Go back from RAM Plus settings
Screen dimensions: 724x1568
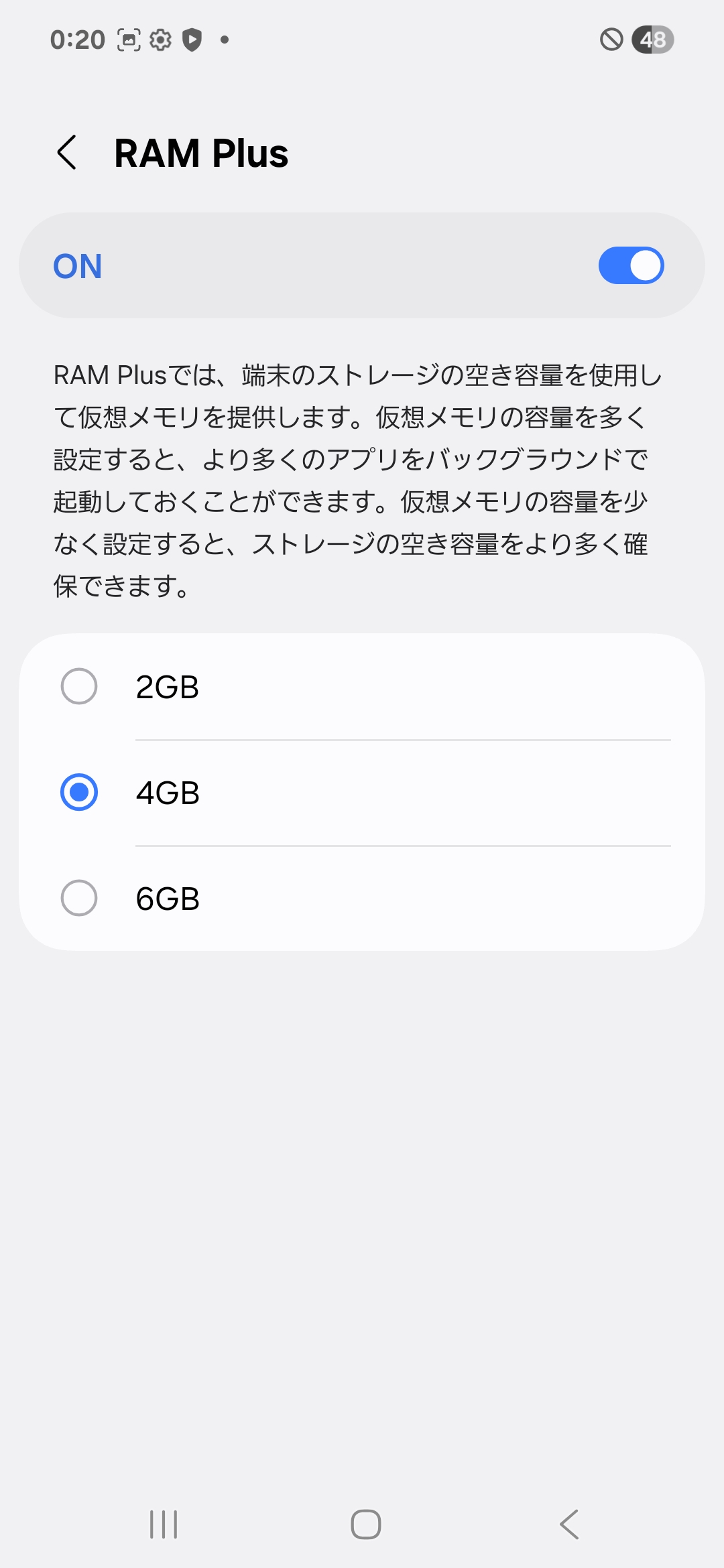pos(67,153)
